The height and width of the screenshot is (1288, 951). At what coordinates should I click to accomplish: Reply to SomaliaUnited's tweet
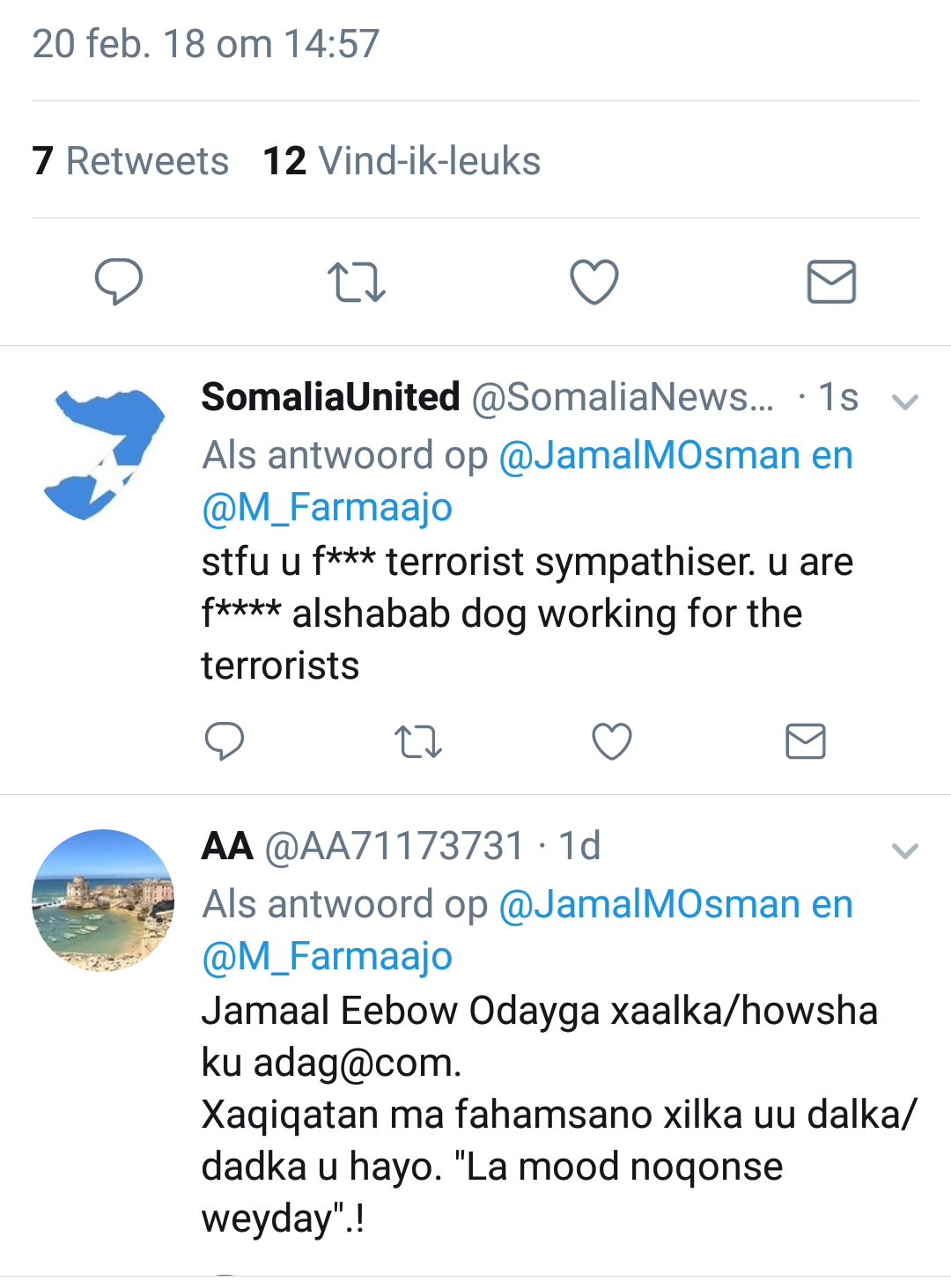(x=225, y=741)
